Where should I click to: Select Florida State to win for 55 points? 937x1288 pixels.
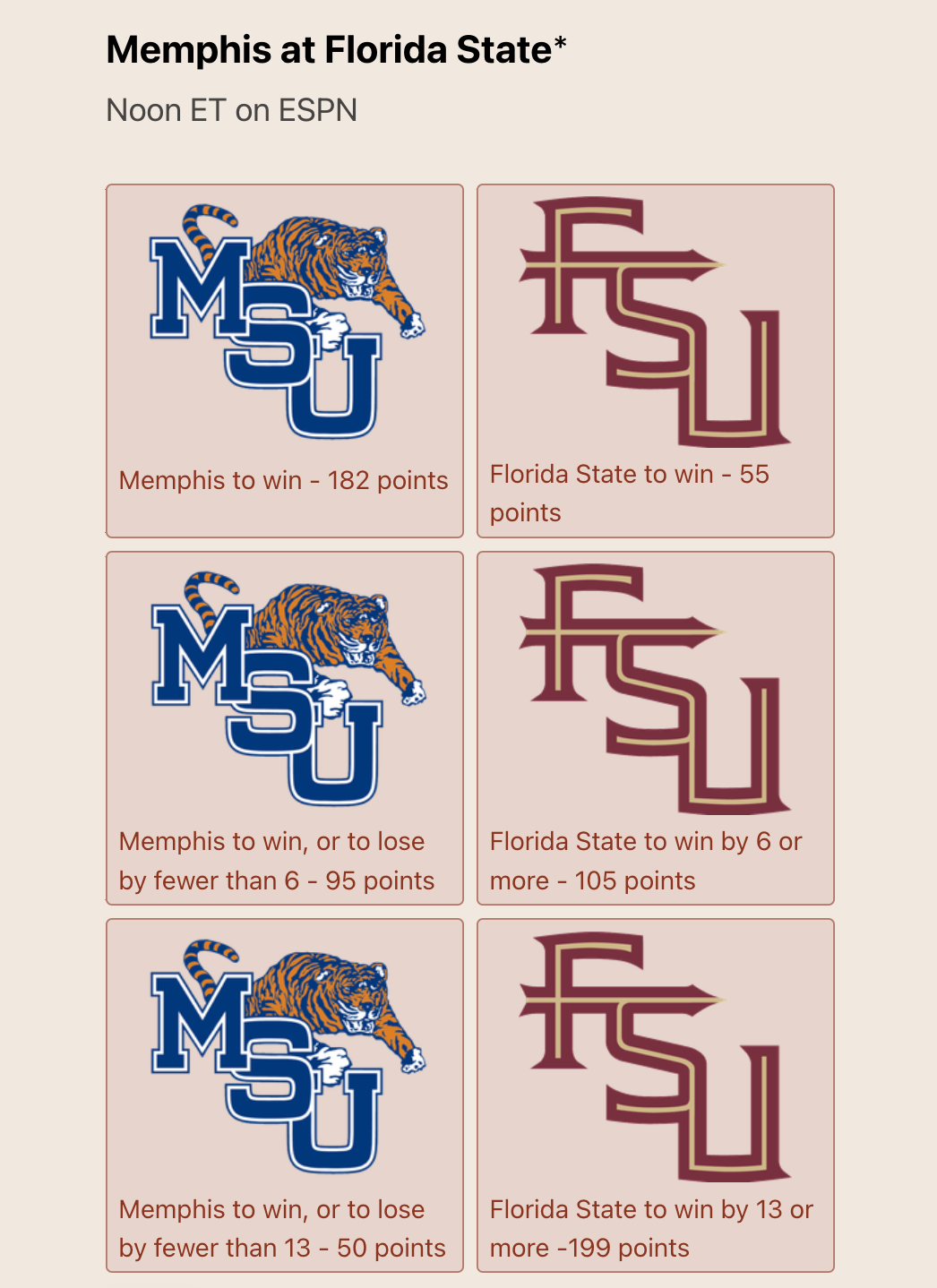(655, 361)
